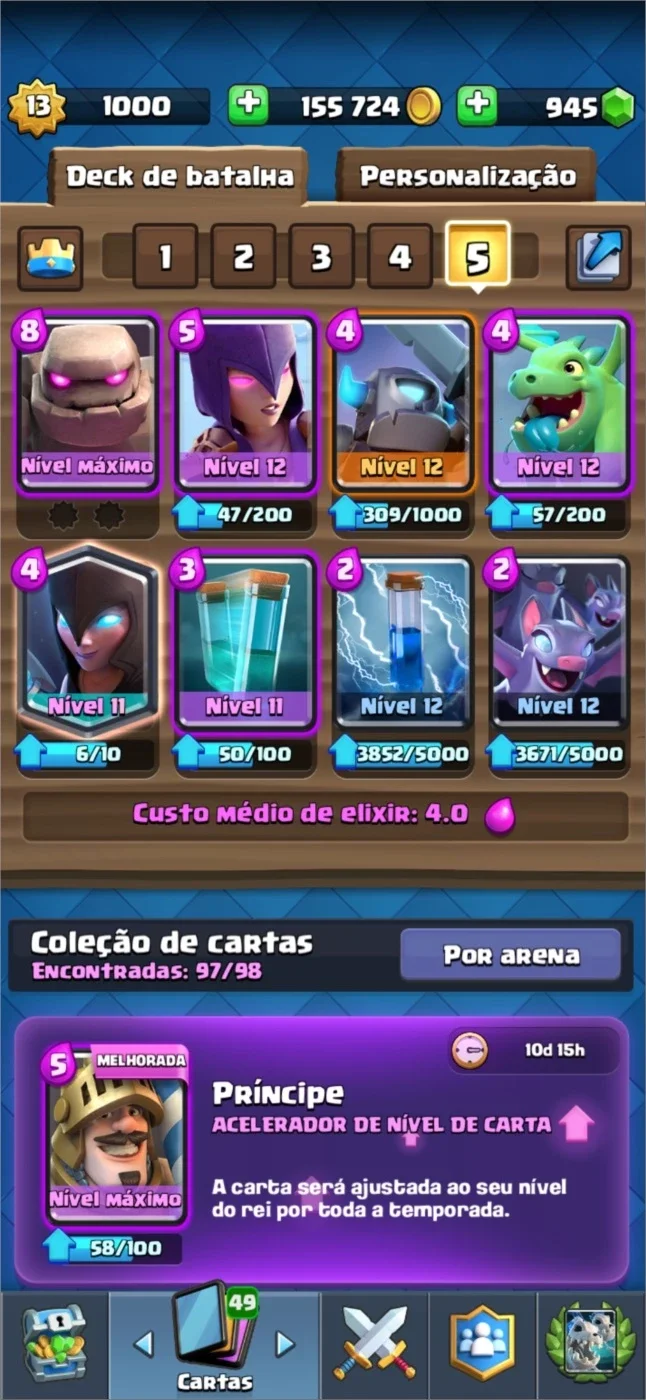The width and height of the screenshot is (646, 1400).
Task: Go to the shop chest tab
Action: tap(54, 1345)
